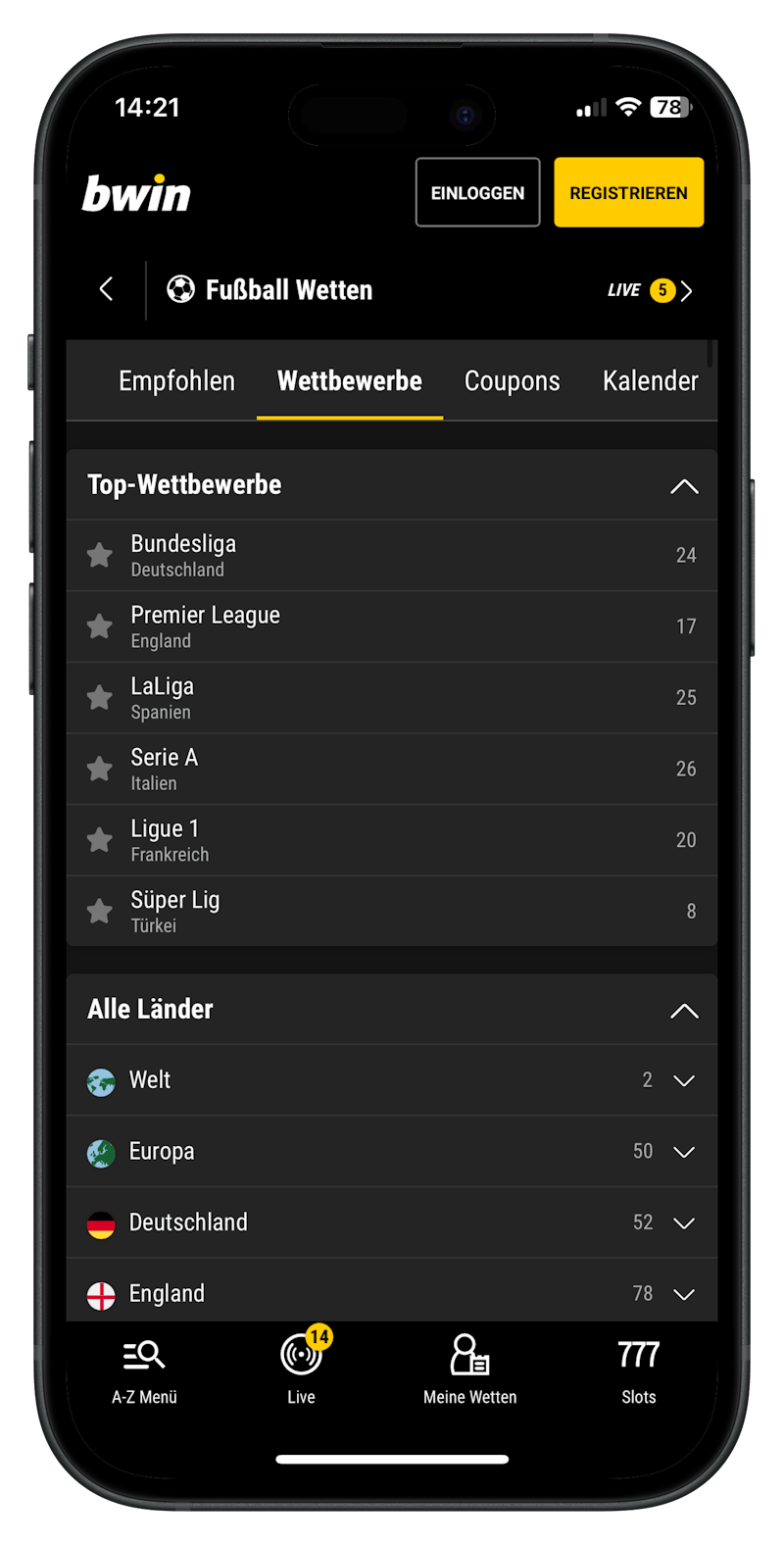Go to Meine Wetten
Image resolution: width=784 pixels, height=1545 pixels.
point(469,1371)
